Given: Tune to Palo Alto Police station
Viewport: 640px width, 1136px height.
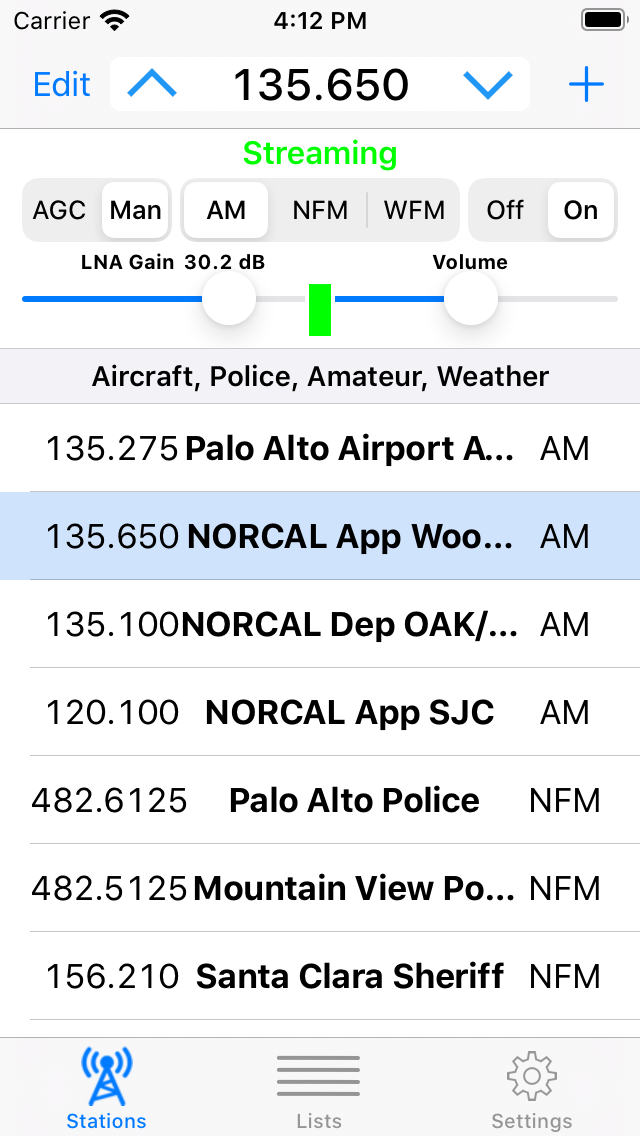Looking at the screenshot, I should [x=320, y=801].
